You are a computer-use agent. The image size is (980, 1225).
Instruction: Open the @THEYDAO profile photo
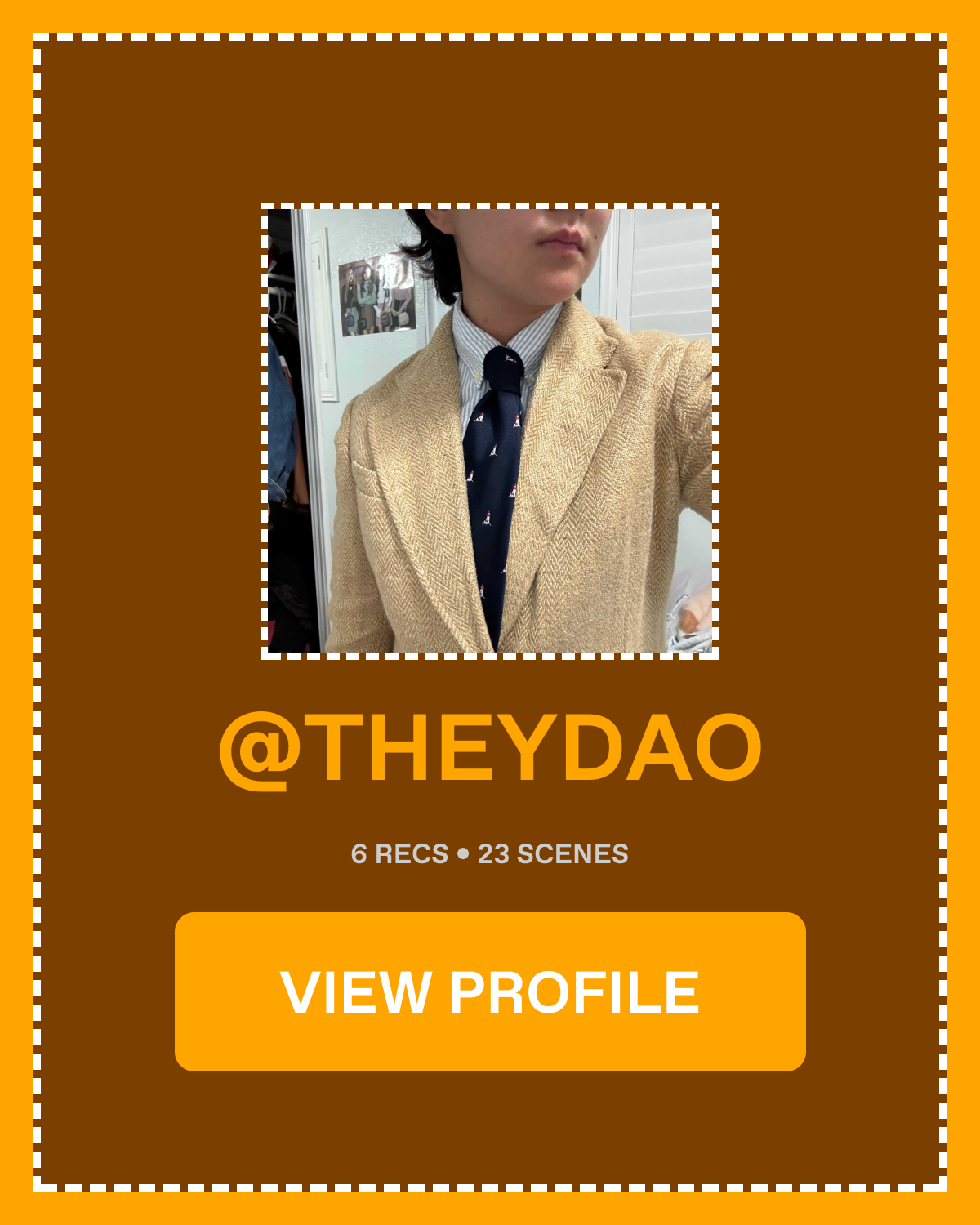(x=490, y=431)
